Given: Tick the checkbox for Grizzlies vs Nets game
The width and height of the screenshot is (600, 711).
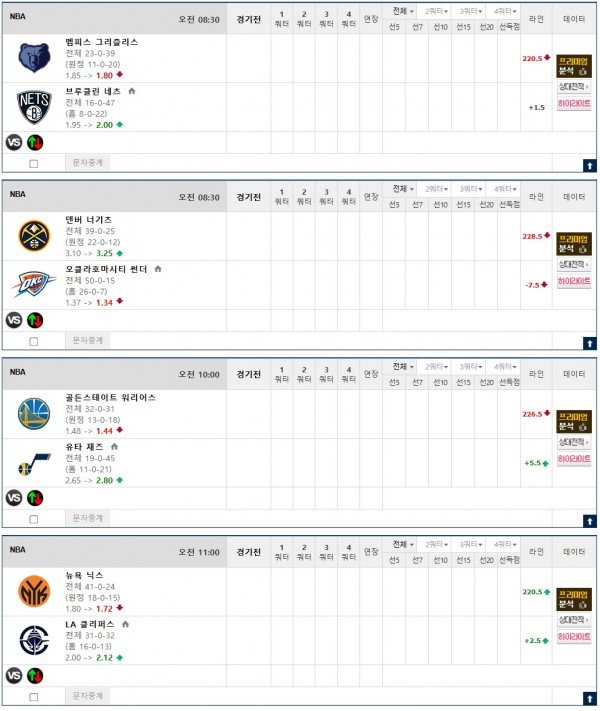Looking at the screenshot, I should (x=34, y=163).
